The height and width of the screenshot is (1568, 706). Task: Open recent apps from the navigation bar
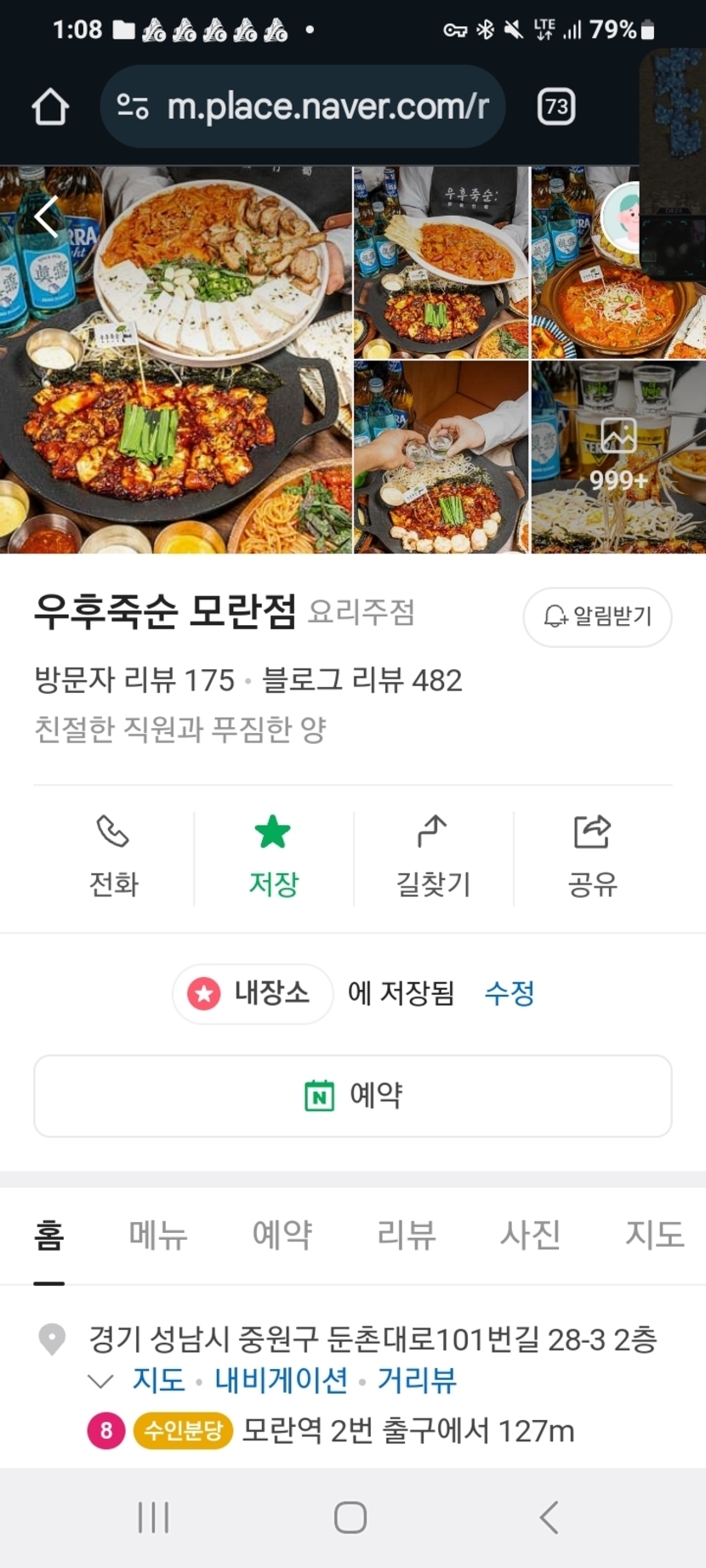(154, 1517)
